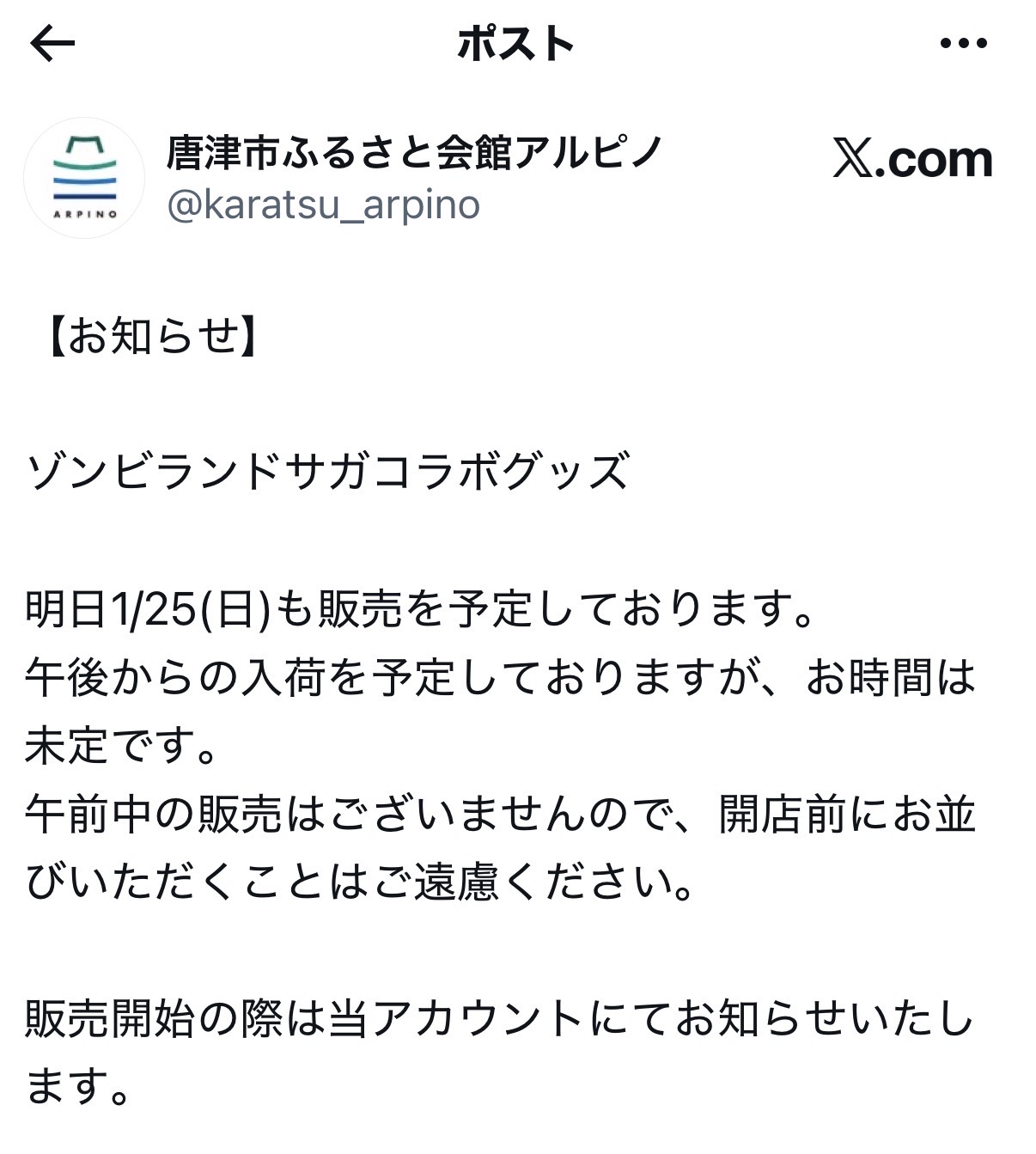Open the Arpino profile avatar

pos(84,178)
